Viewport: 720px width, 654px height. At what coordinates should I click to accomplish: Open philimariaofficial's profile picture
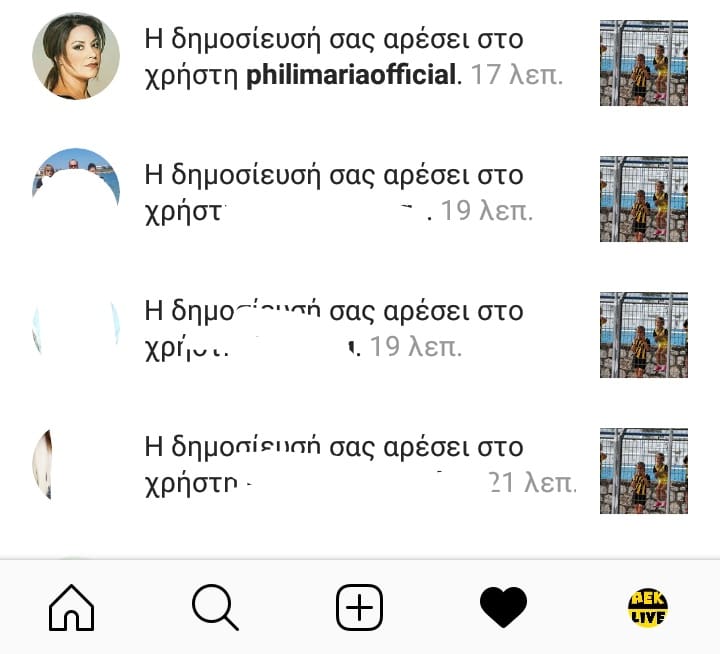click(x=76, y=56)
